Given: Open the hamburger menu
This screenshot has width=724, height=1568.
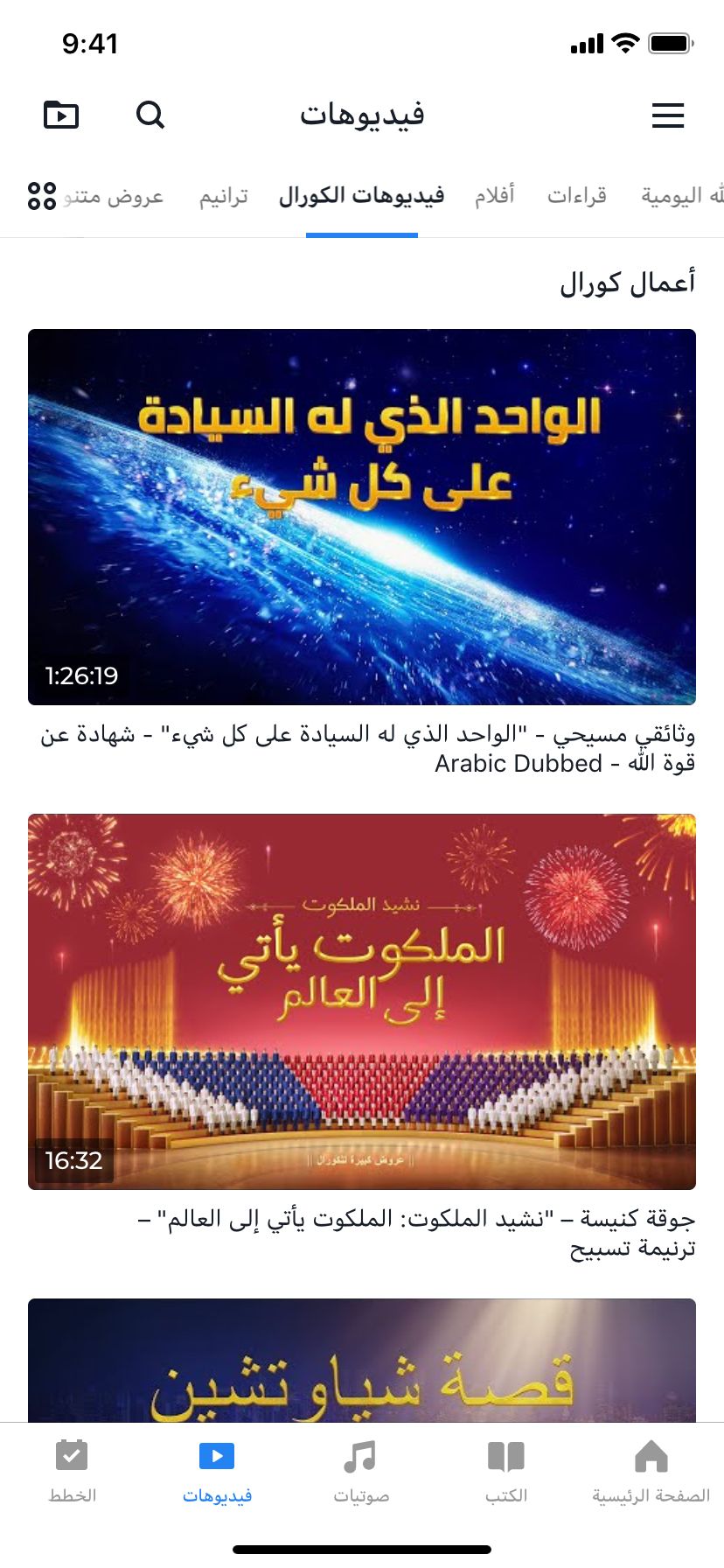Looking at the screenshot, I should [x=668, y=115].
